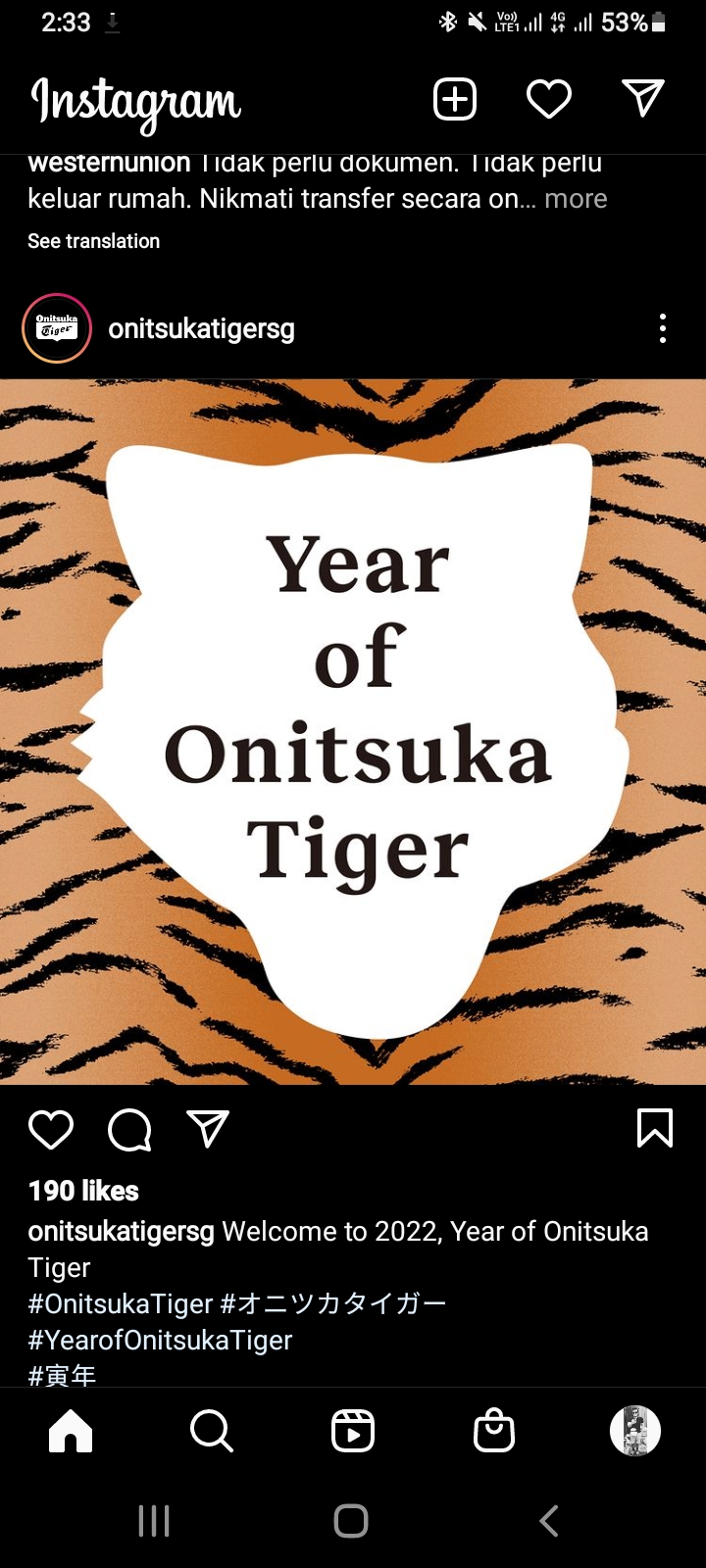Screen dimensions: 706x1568
Task: Open my profile tab
Action: coord(635,1431)
